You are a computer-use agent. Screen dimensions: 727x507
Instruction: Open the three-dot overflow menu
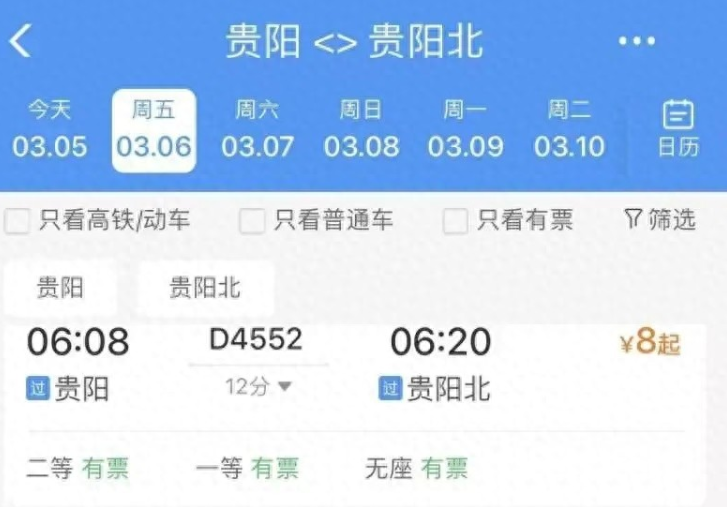click(635, 42)
